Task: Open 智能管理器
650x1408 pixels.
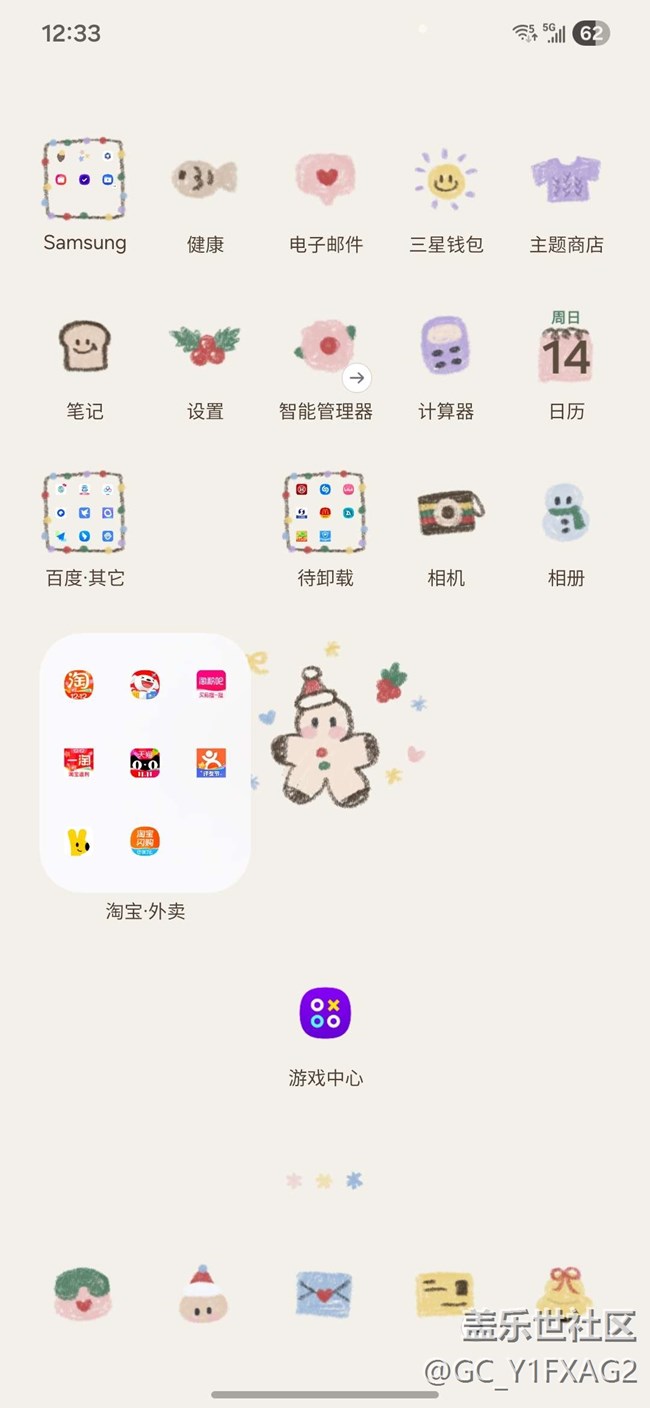Action: tap(325, 347)
